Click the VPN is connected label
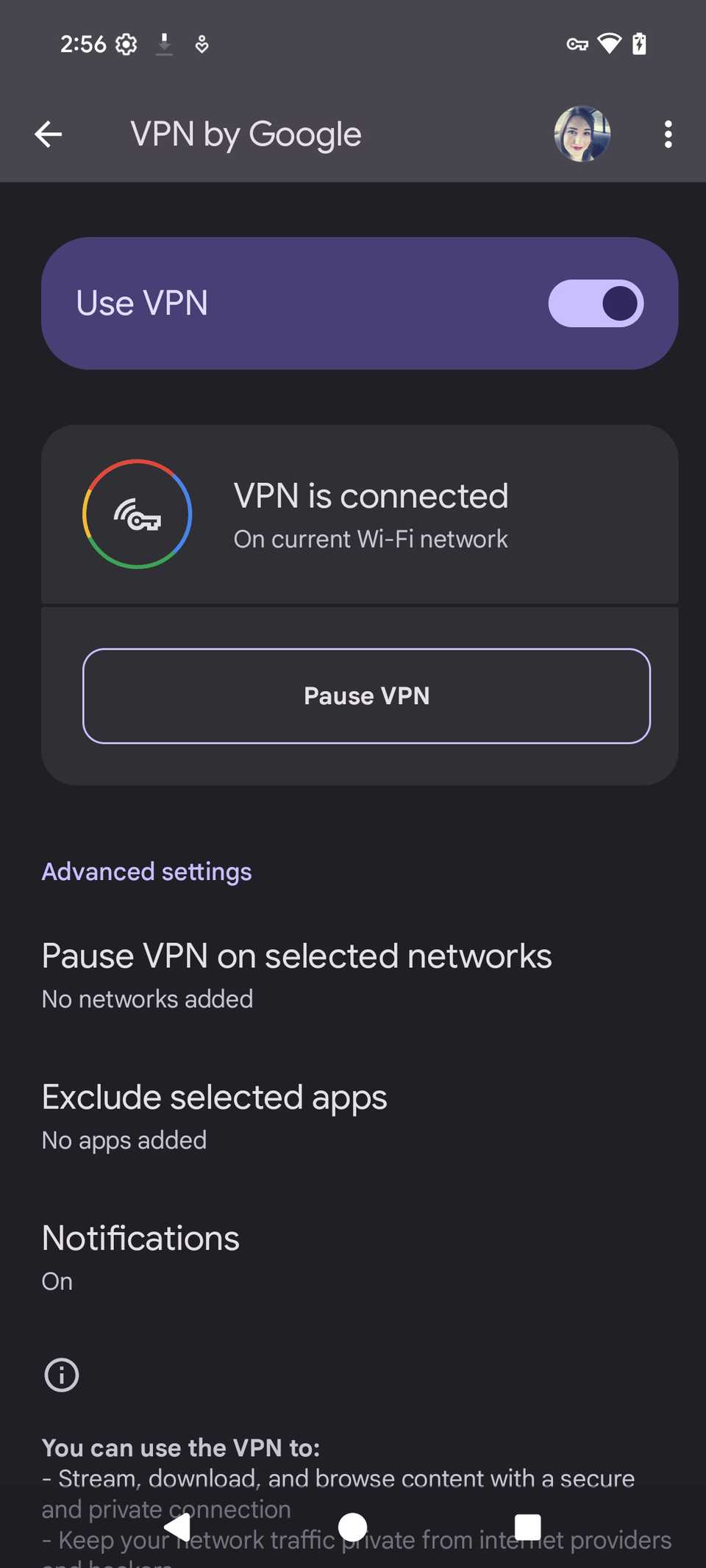This screenshot has height=1568, width=706. point(371,495)
